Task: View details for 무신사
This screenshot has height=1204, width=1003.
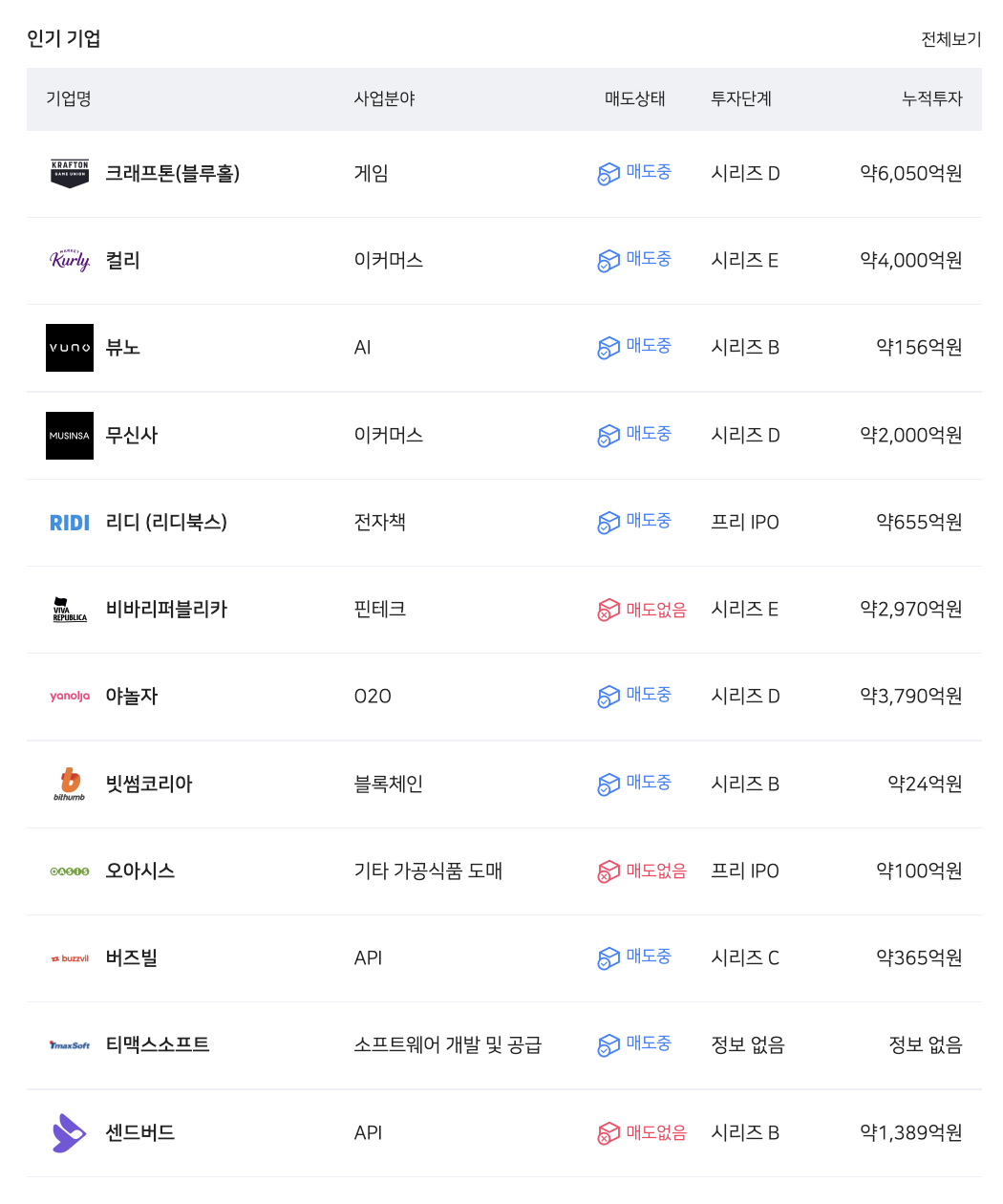Action: tap(132, 436)
